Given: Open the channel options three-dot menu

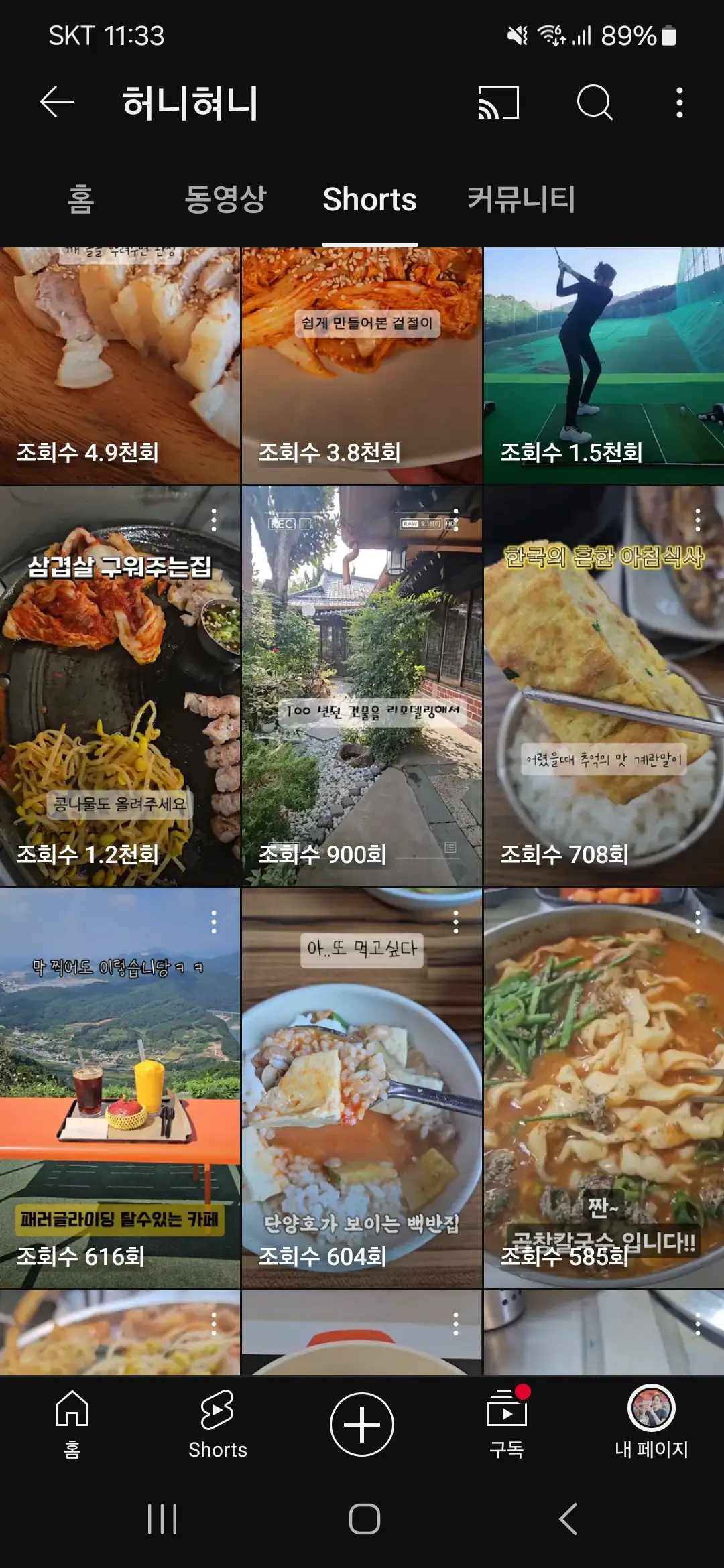Looking at the screenshot, I should [680, 102].
